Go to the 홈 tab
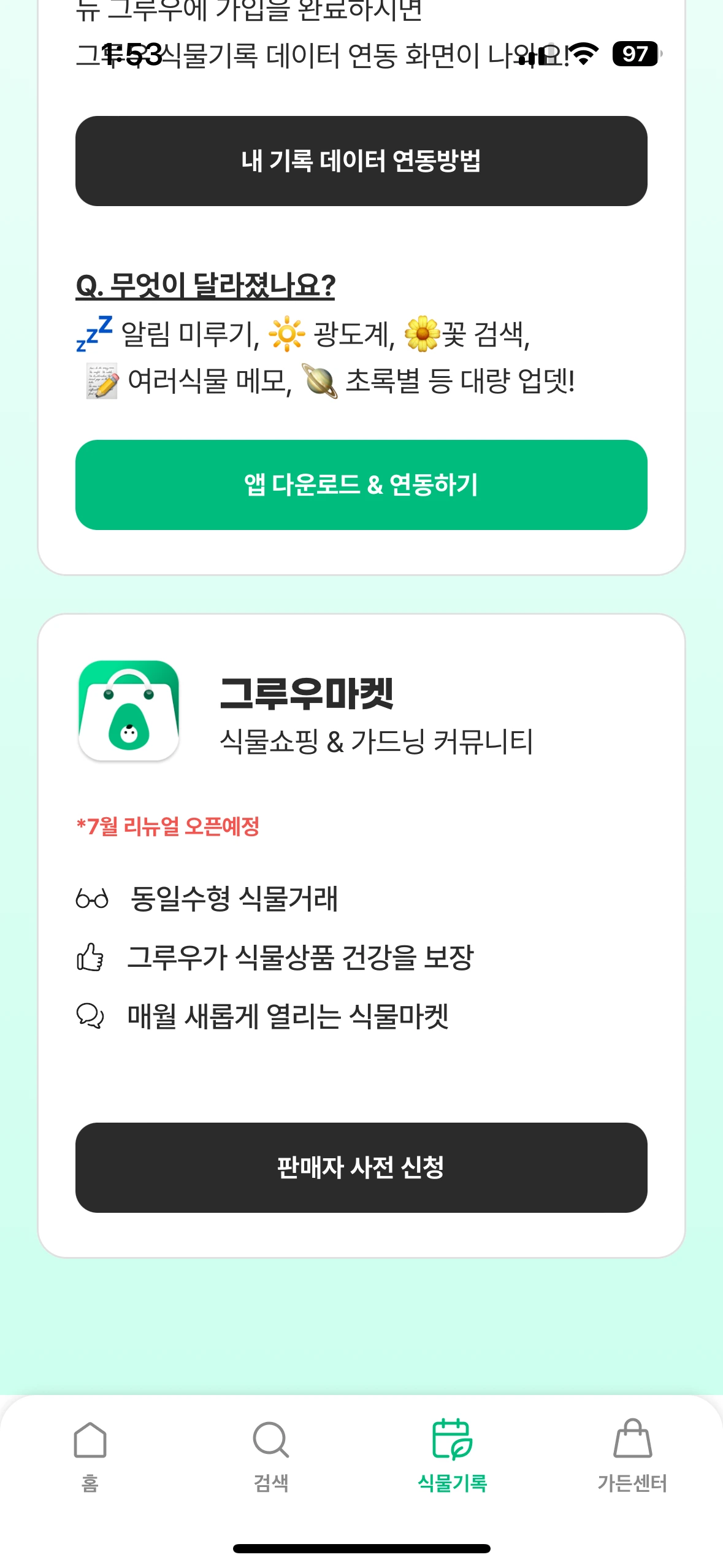This screenshot has width=723, height=1568. [90, 1456]
